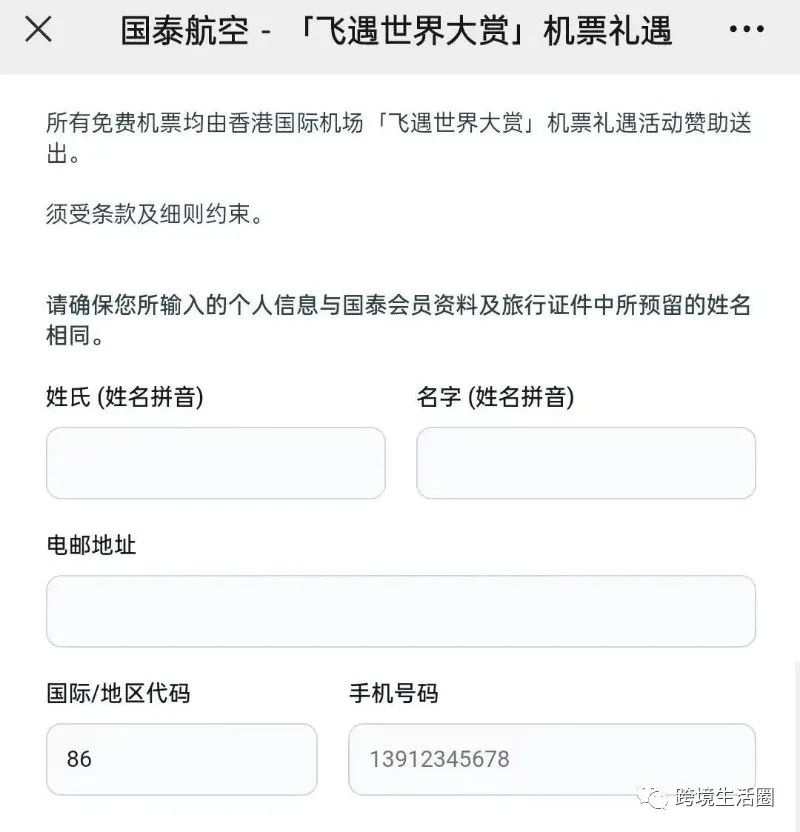This screenshot has height=832, width=800.
Task: Select the 名字 (姓名拼音) given name field
Action: point(586,462)
